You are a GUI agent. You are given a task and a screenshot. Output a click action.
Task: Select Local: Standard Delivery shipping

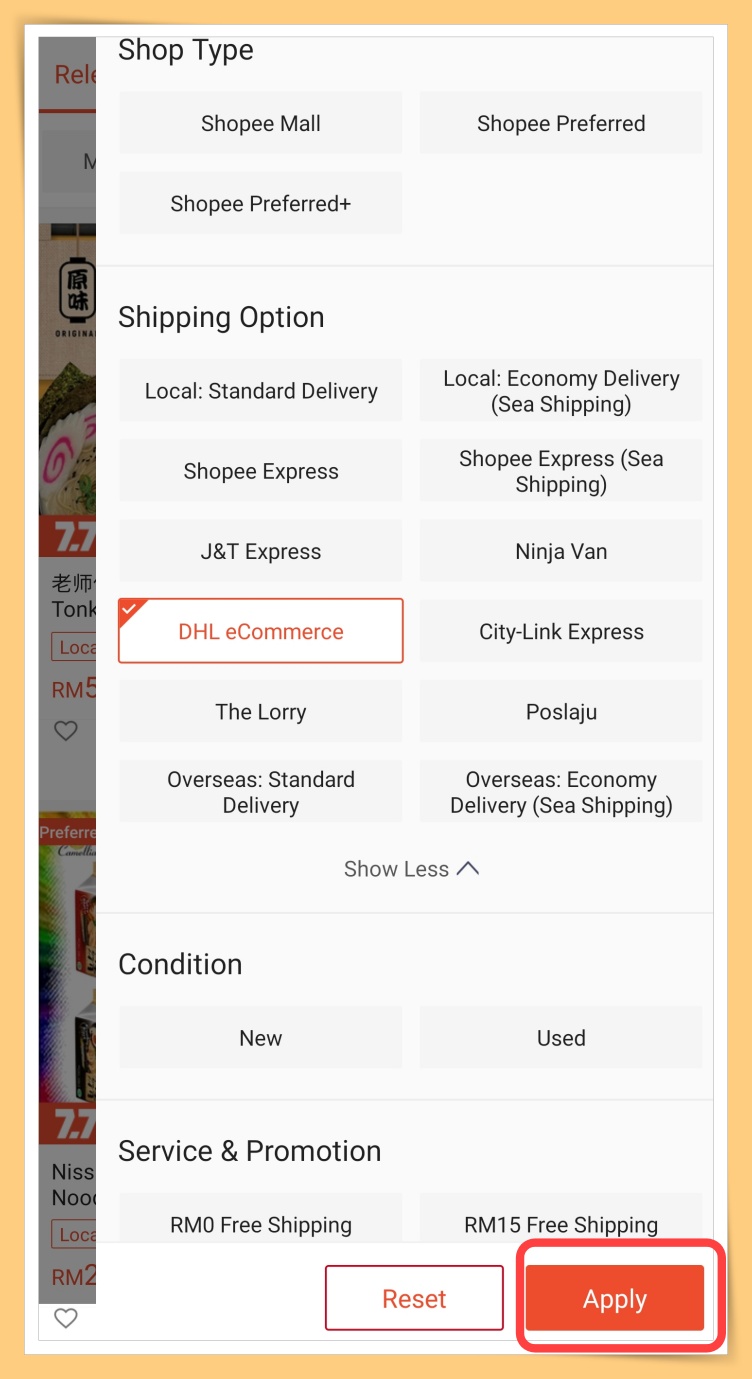261,391
